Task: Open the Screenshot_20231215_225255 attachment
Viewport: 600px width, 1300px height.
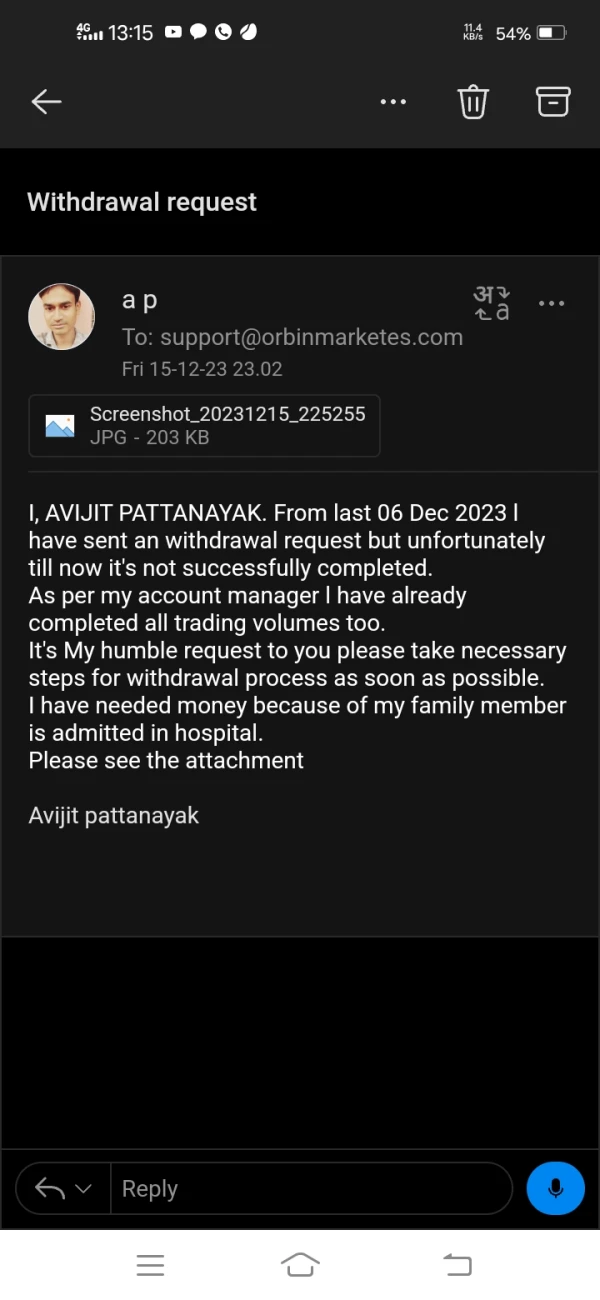Action: point(205,426)
